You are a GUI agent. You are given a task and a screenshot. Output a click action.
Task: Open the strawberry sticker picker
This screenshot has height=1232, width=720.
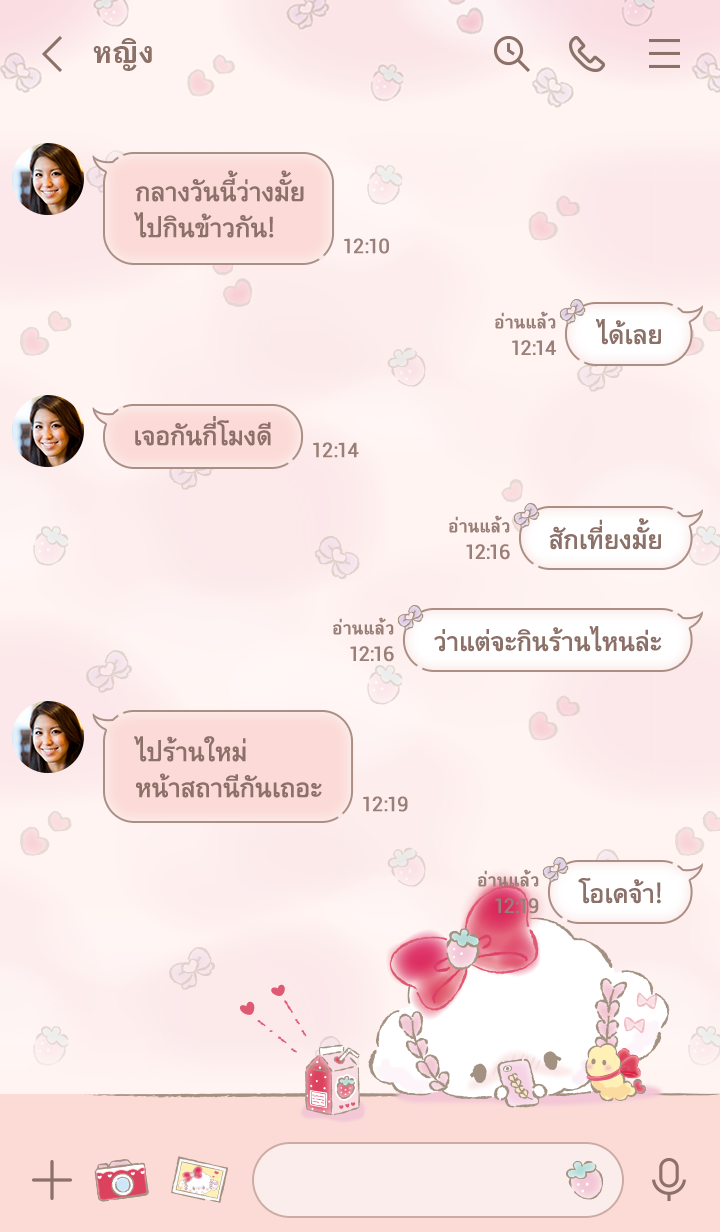click(584, 1180)
